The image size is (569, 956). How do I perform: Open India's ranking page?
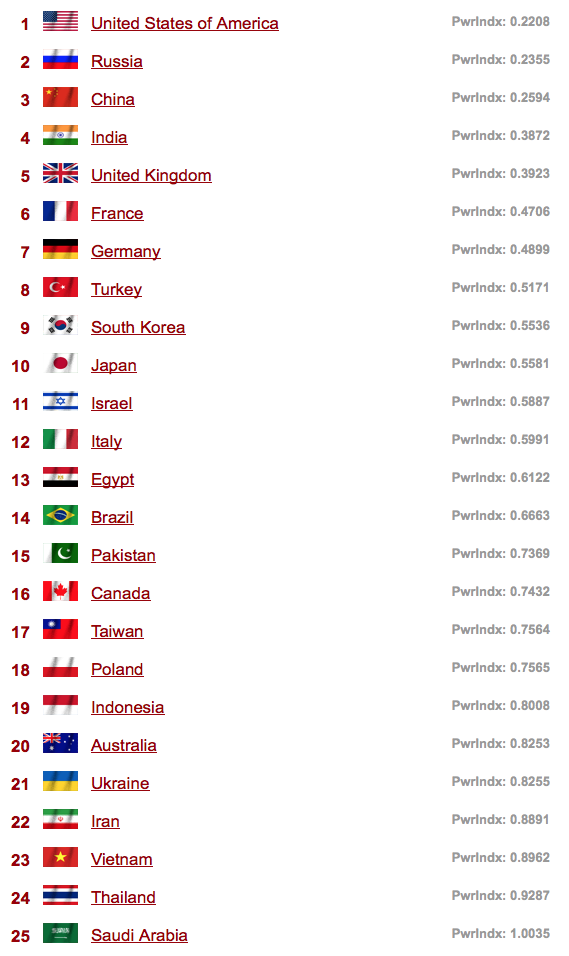[109, 137]
